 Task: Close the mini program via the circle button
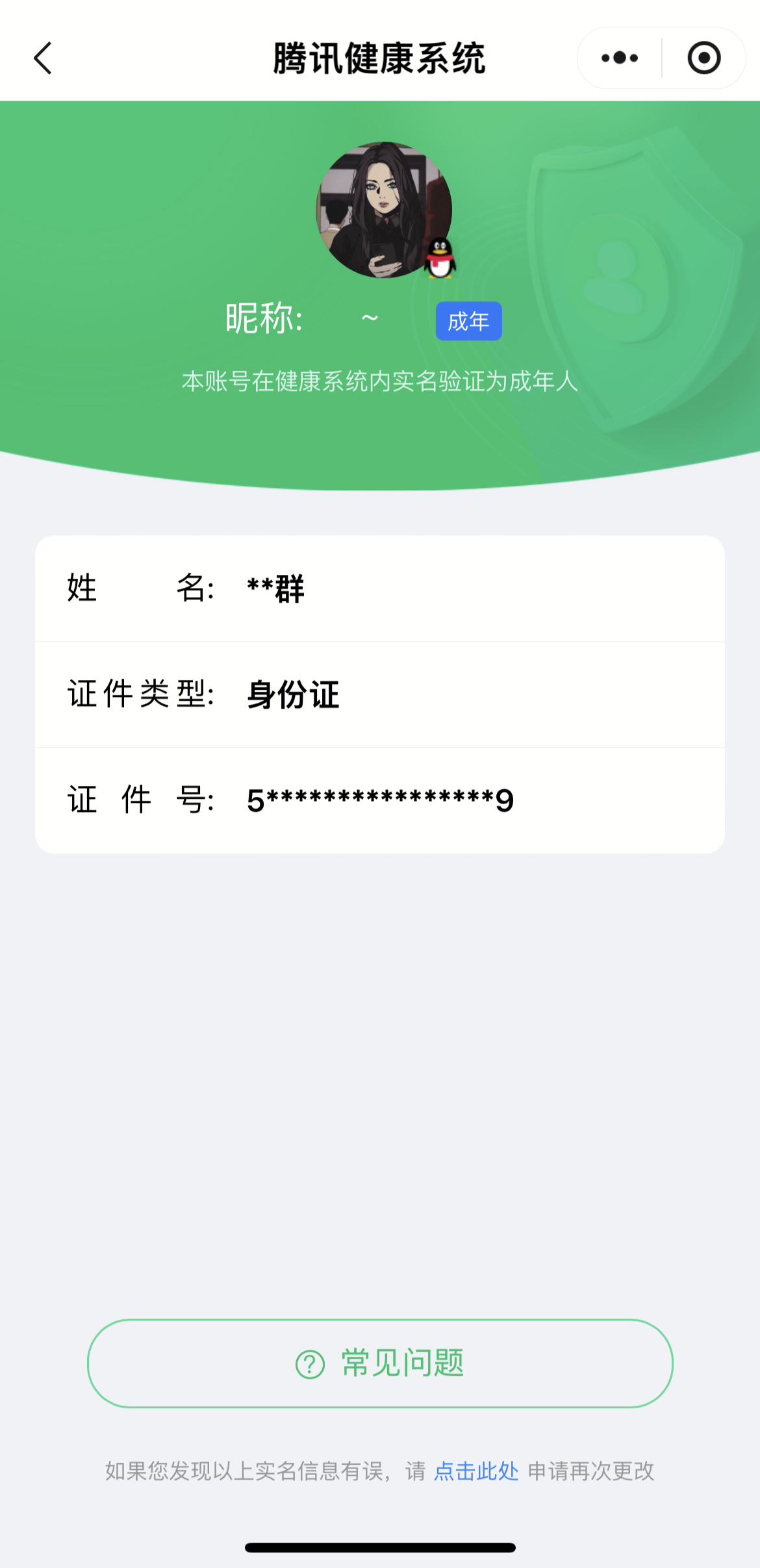(704, 58)
